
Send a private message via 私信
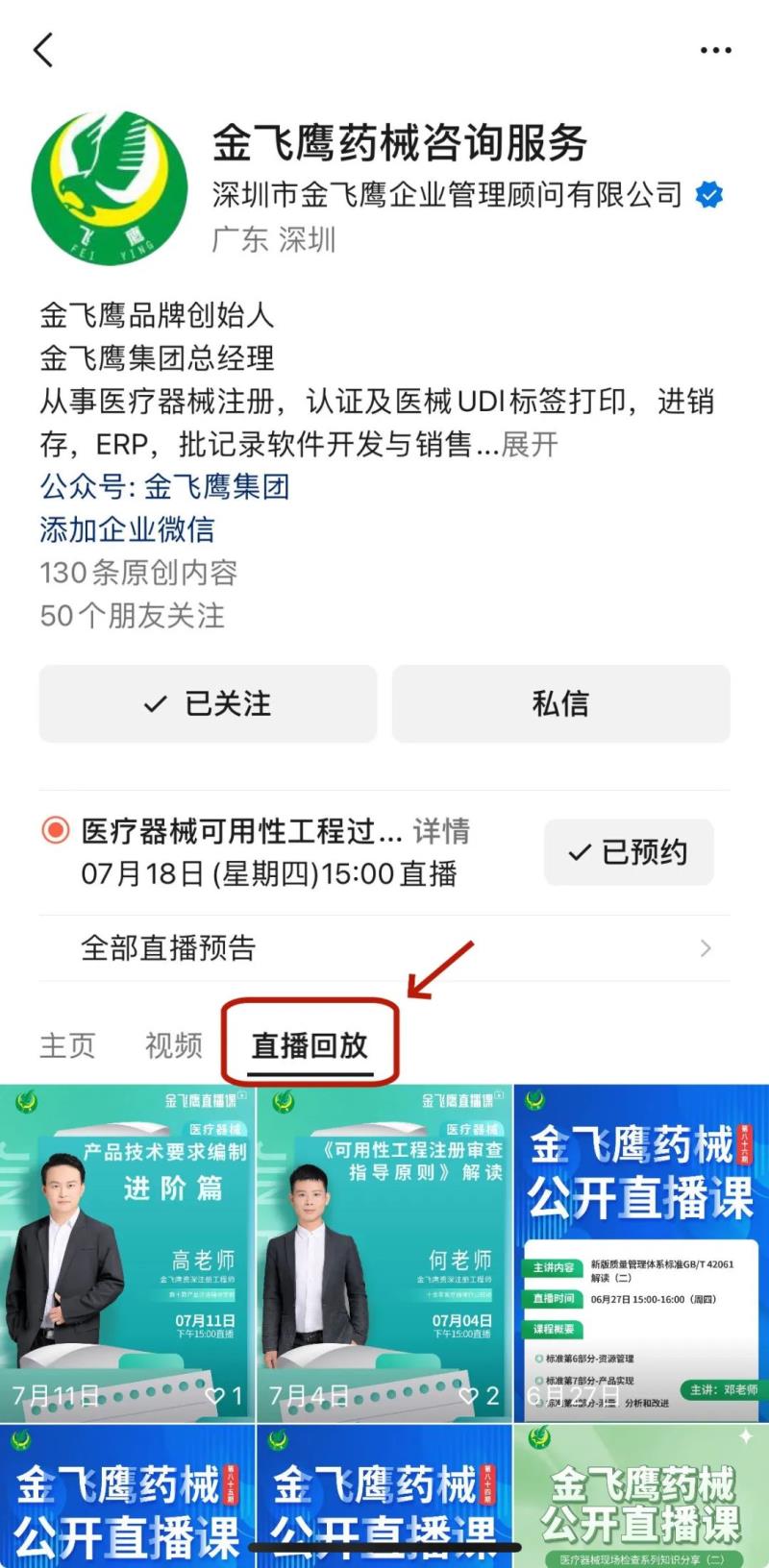(560, 703)
